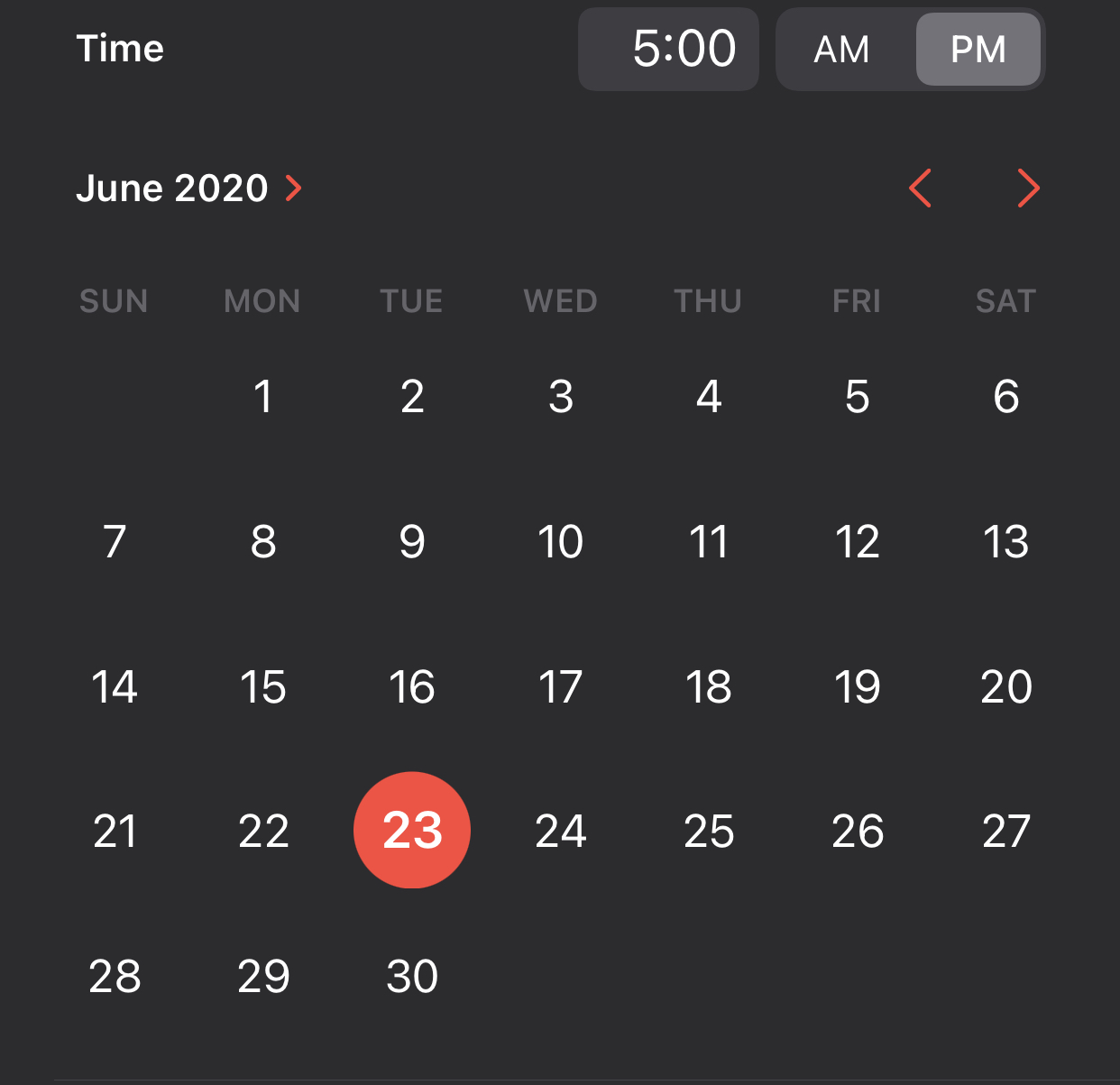Select June 1 on the calendar
1120x1085 pixels.
(x=262, y=397)
